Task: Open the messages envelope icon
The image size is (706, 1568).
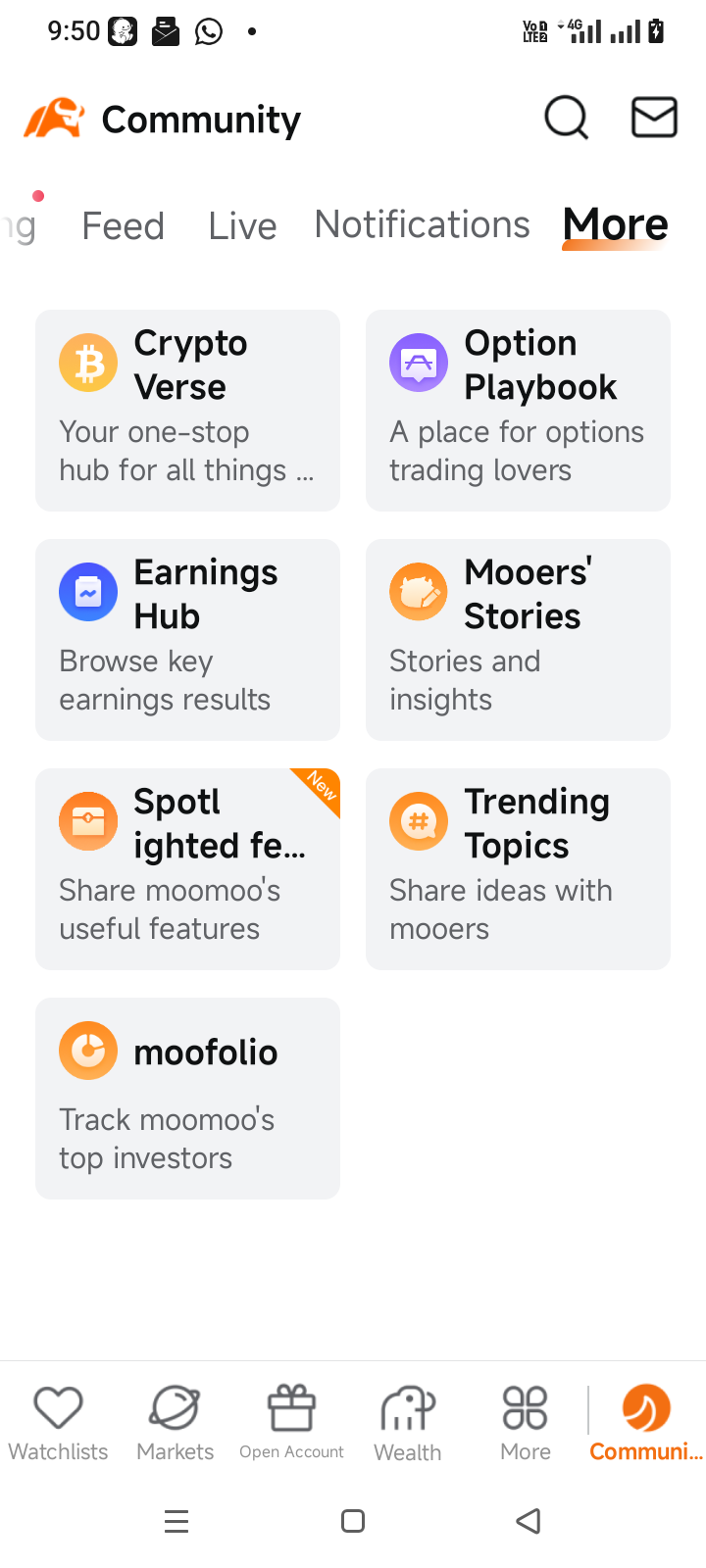Action: pyautogui.click(x=654, y=118)
